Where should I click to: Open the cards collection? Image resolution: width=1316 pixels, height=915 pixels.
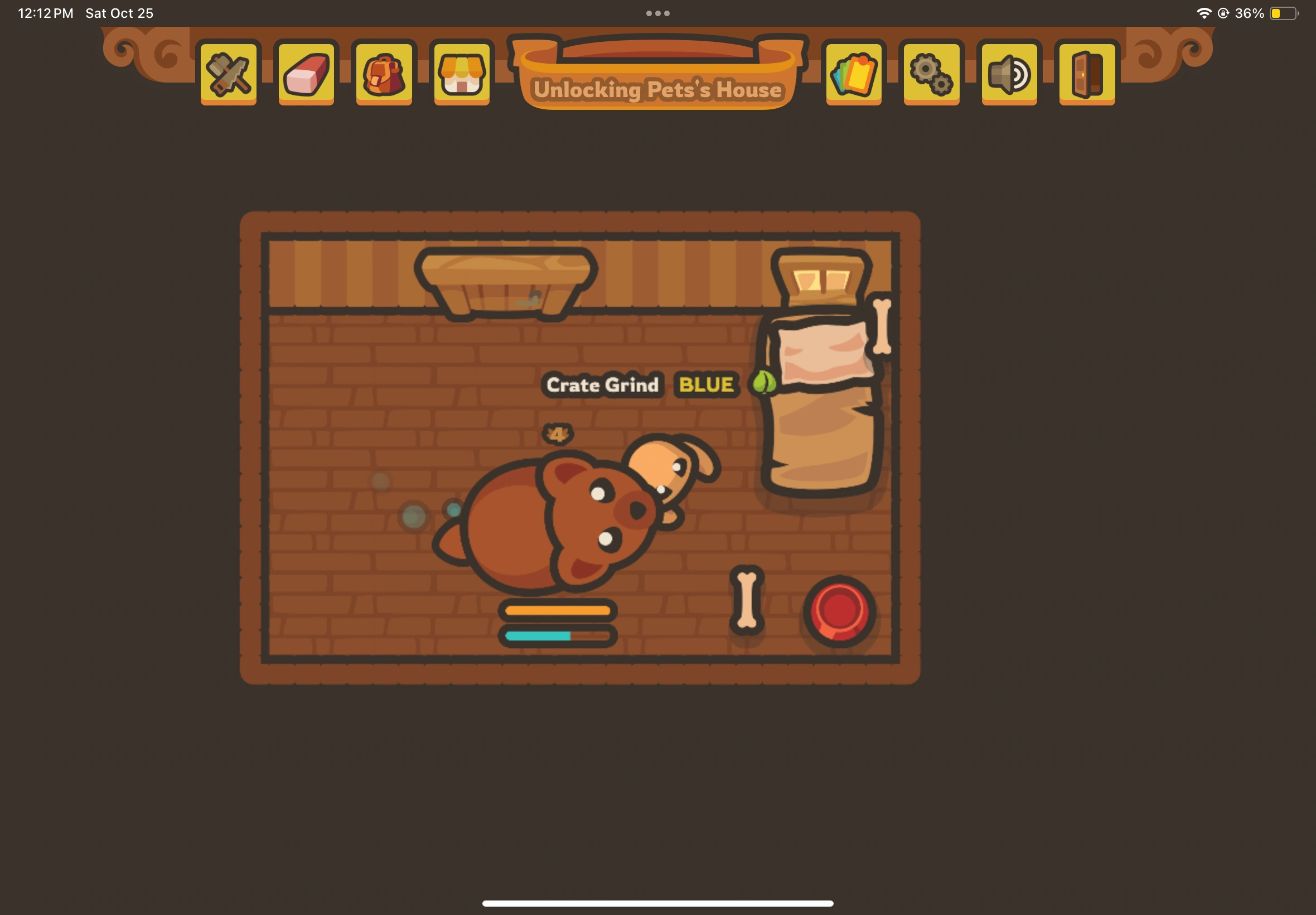(x=853, y=74)
